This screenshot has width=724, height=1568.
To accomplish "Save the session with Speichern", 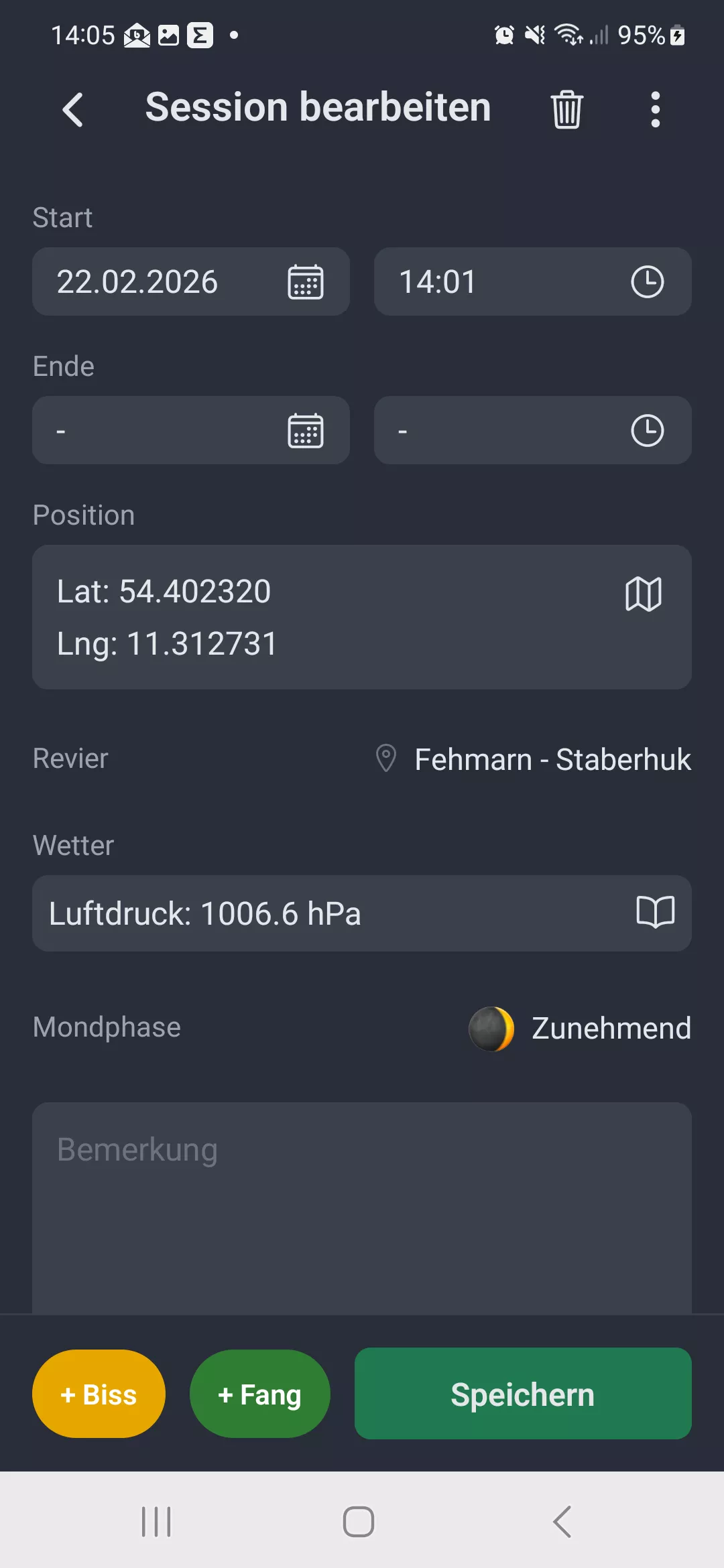I will pyautogui.click(x=522, y=1394).
